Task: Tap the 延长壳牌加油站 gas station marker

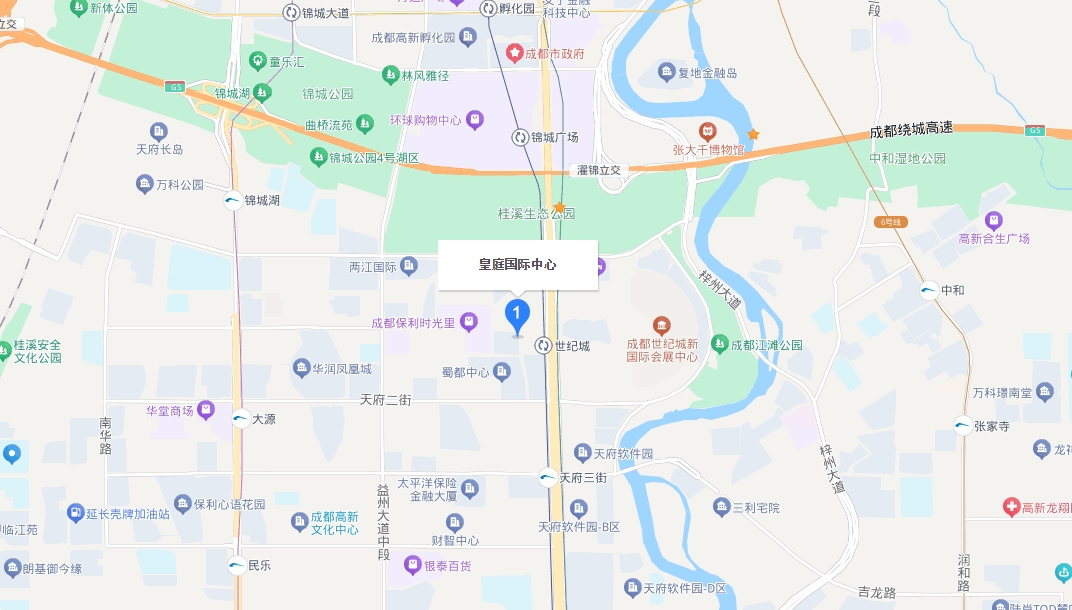Action: click(75, 514)
